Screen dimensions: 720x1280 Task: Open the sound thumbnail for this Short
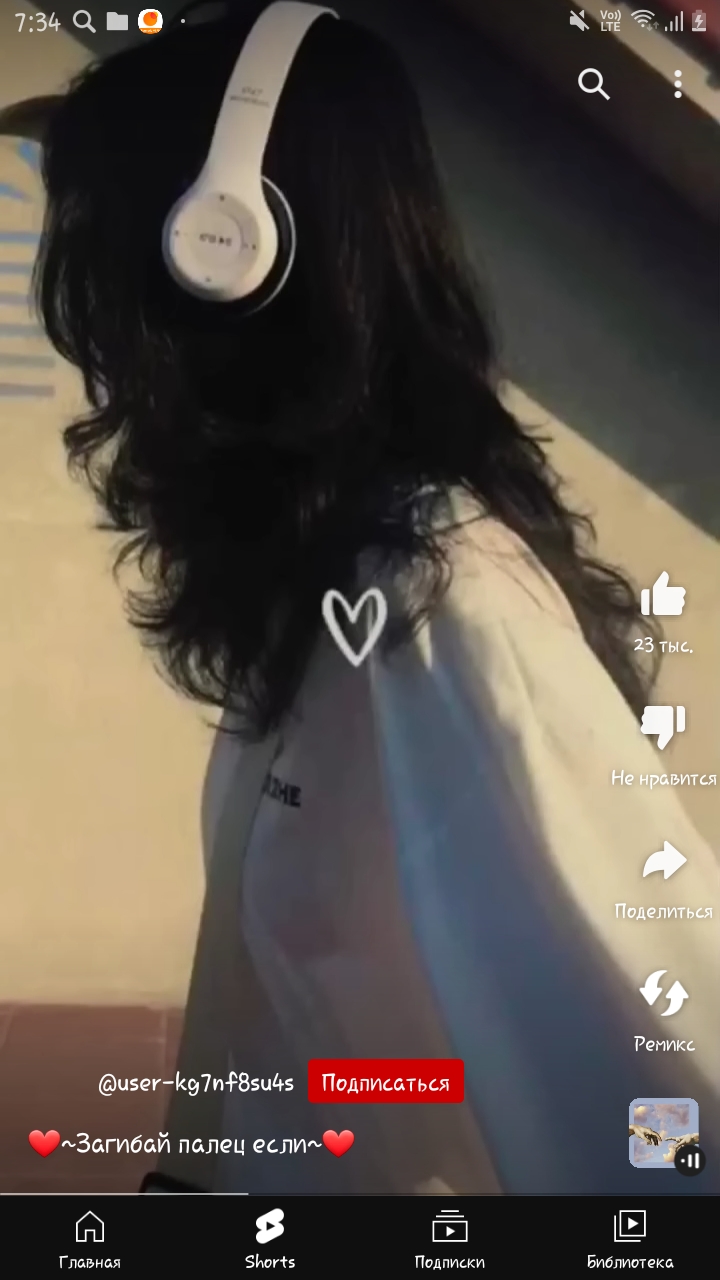pos(664,1133)
